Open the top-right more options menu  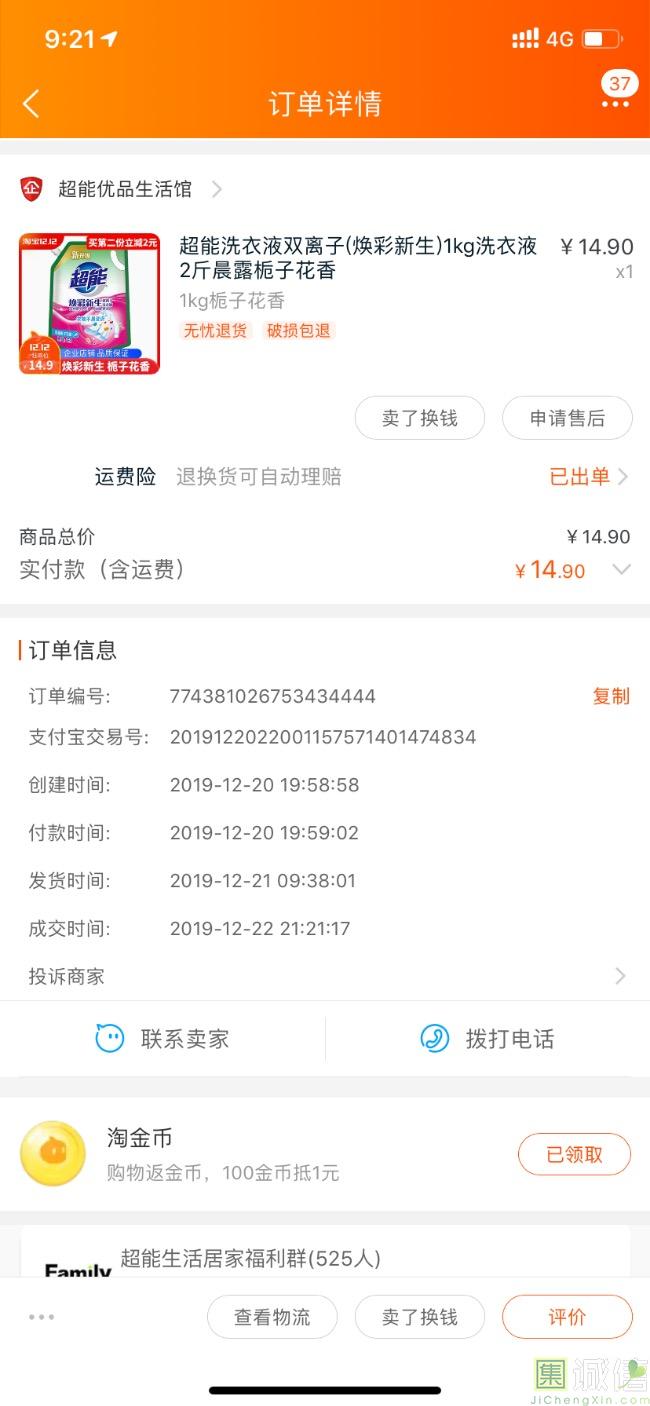tap(615, 103)
